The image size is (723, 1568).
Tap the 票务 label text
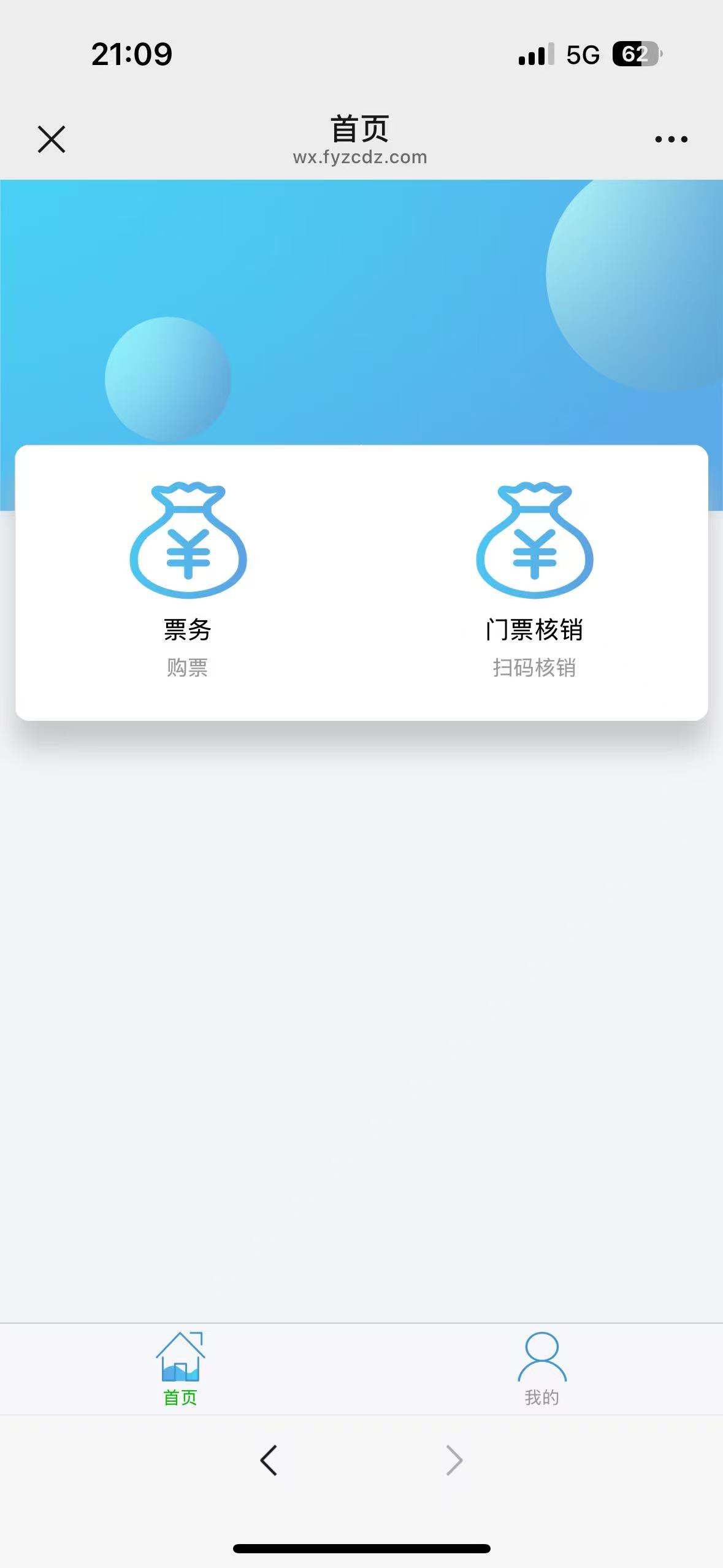tap(187, 629)
